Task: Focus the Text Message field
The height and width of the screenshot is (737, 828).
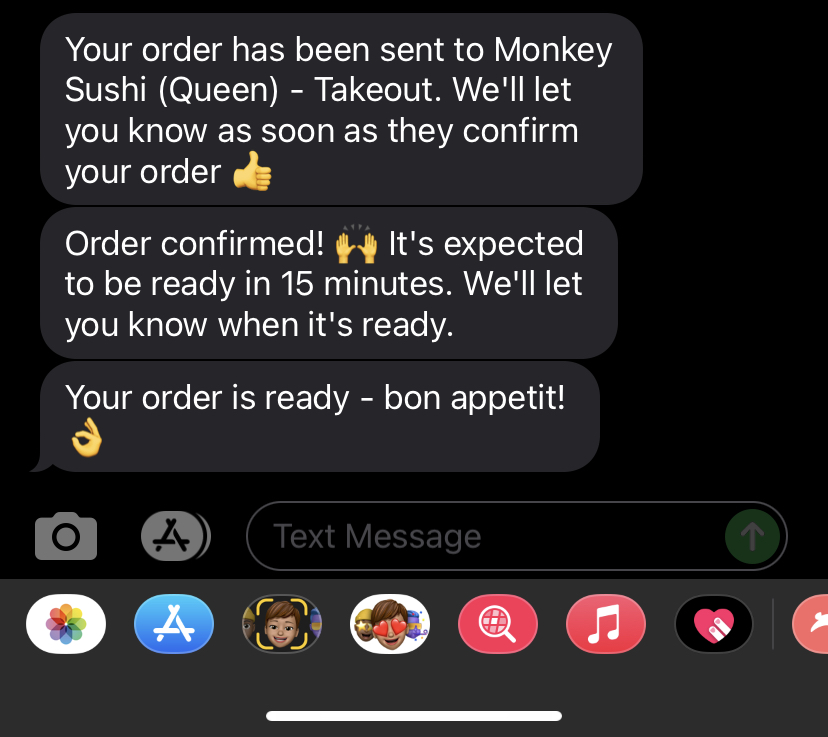Action: pyautogui.click(x=480, y=537)
